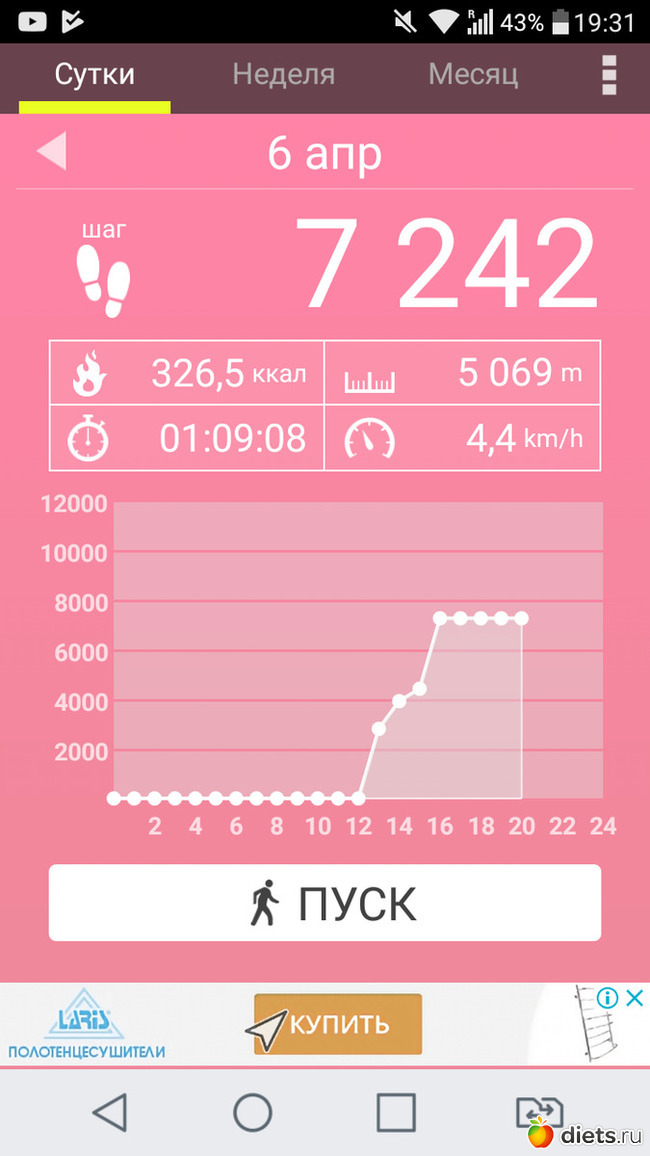Start step counting with ПУСК
Screen dimensions: 650x1156
coord(325,903)
